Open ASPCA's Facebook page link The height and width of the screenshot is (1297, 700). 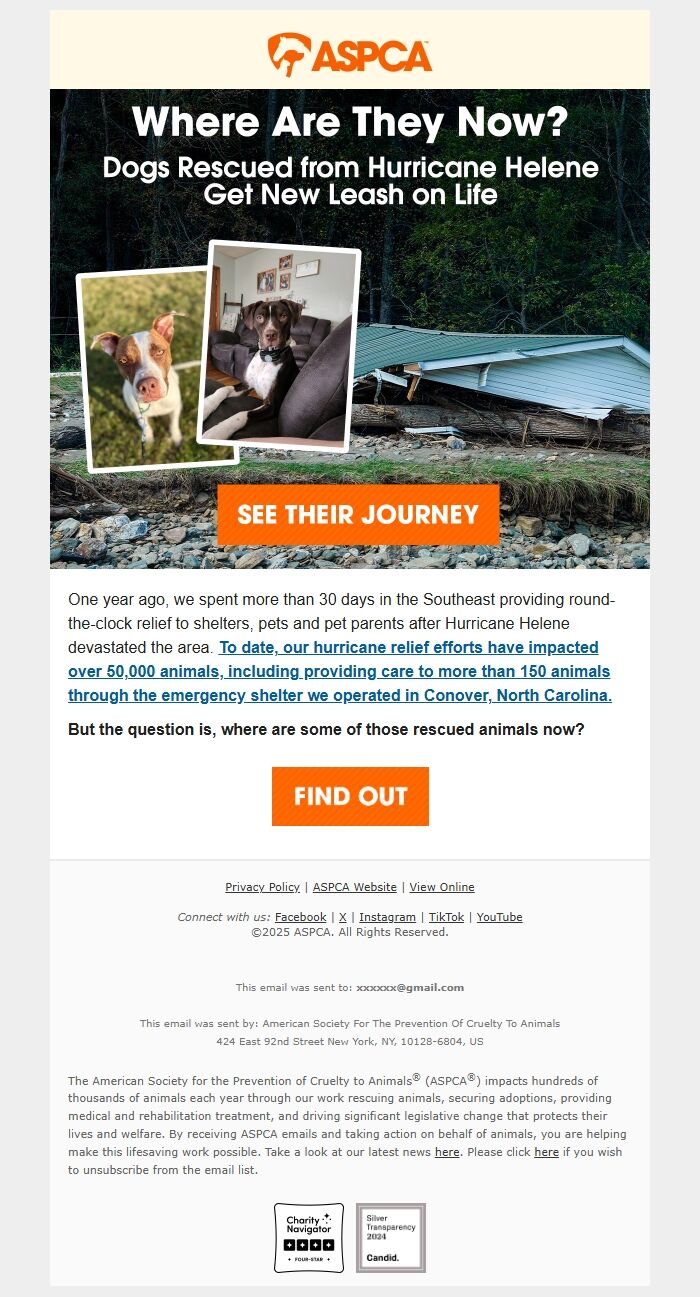[x=300, y=917]
